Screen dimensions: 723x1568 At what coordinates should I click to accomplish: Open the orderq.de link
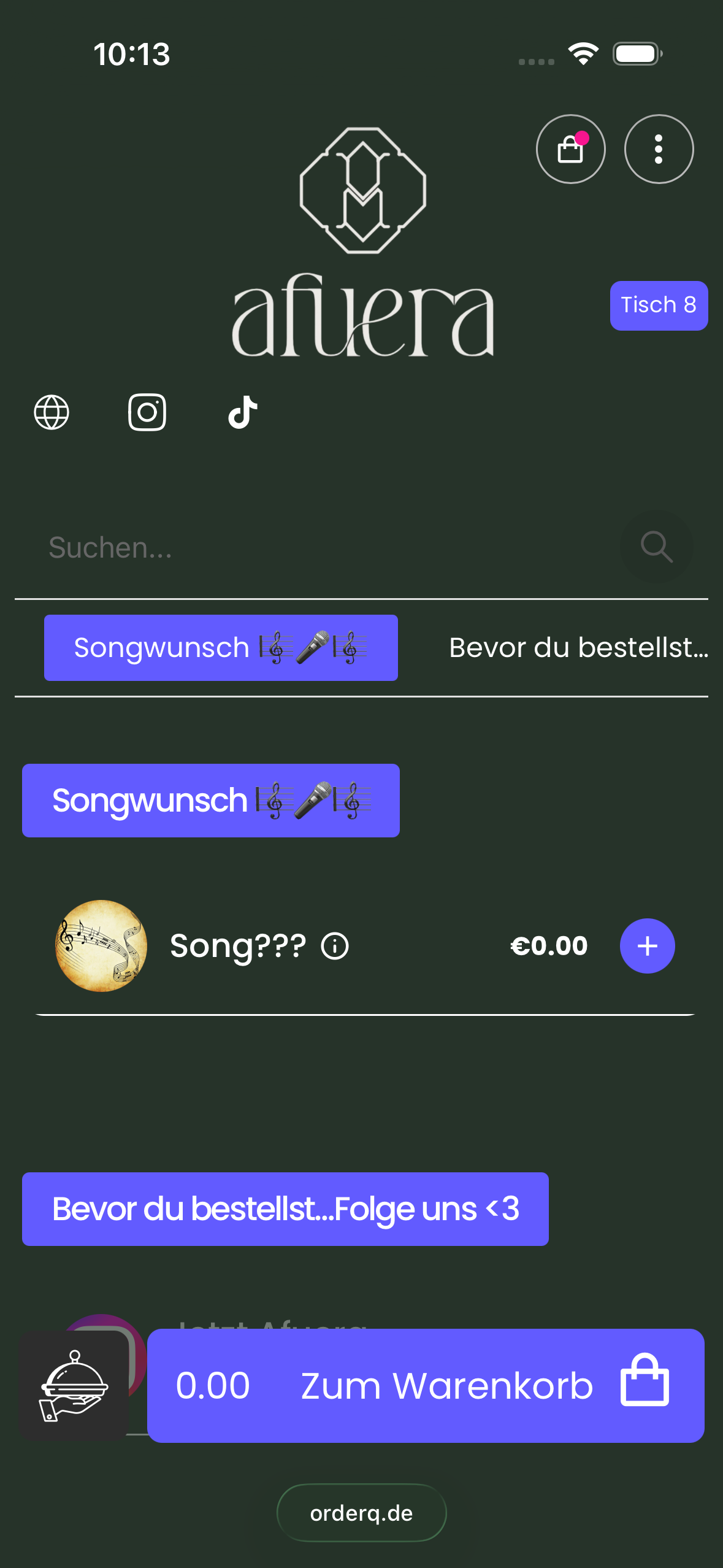(x=361, y=1513)
